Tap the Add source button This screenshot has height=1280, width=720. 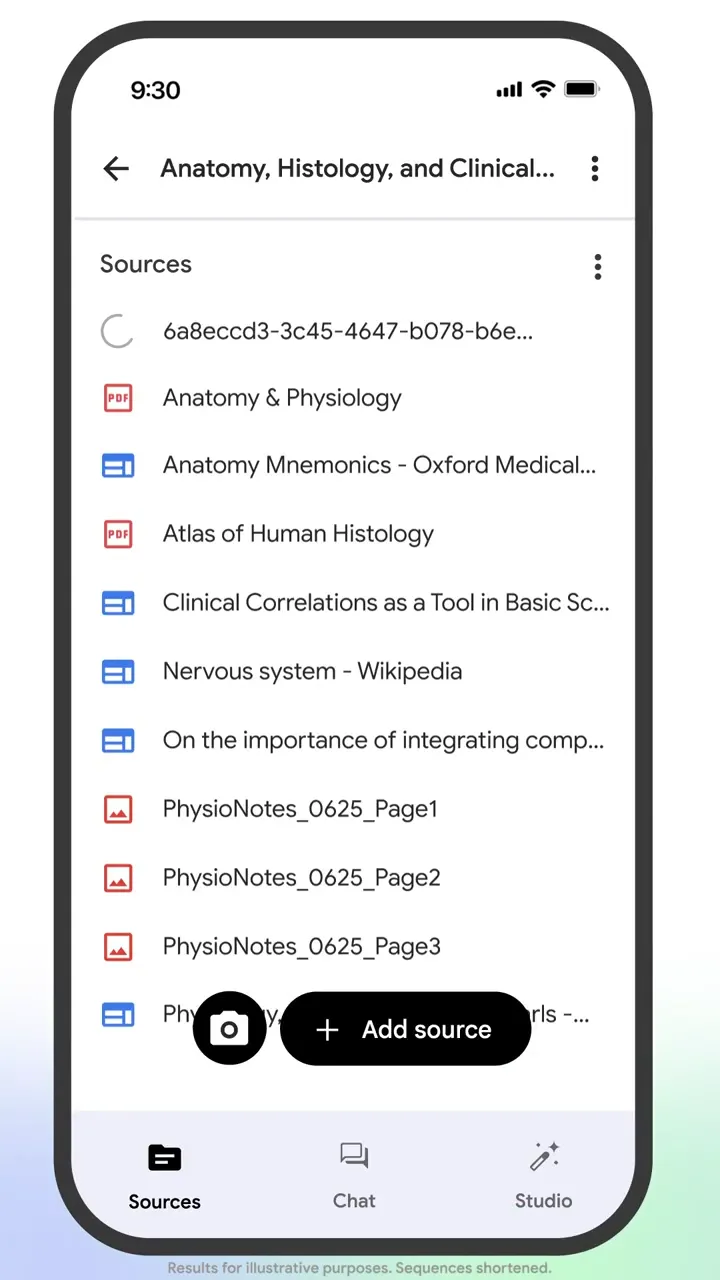[x=405, y=1029]
